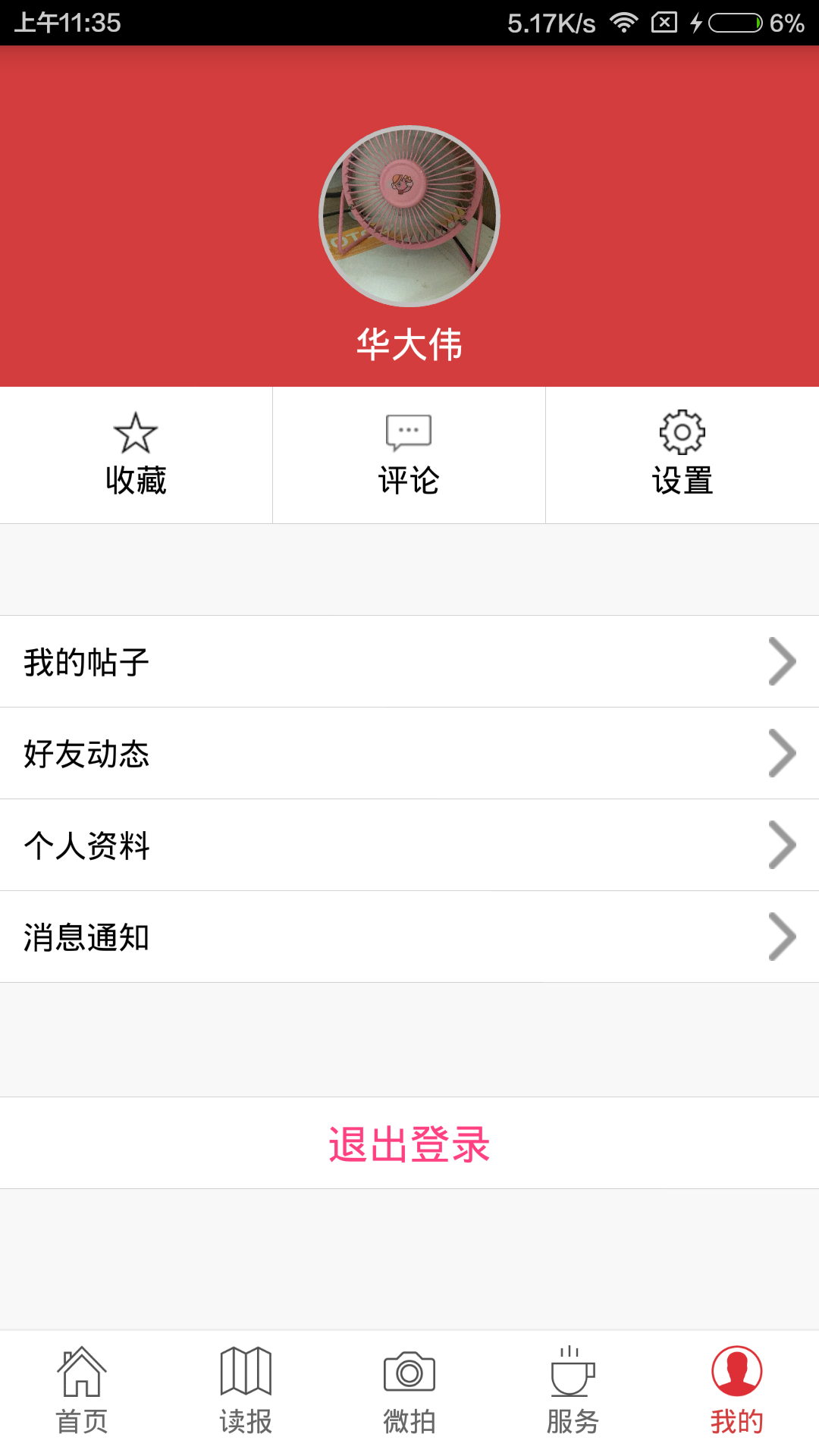819x1456 pixels.
Task: Tap the profile avatar photo
Action: tap(409, 216)
